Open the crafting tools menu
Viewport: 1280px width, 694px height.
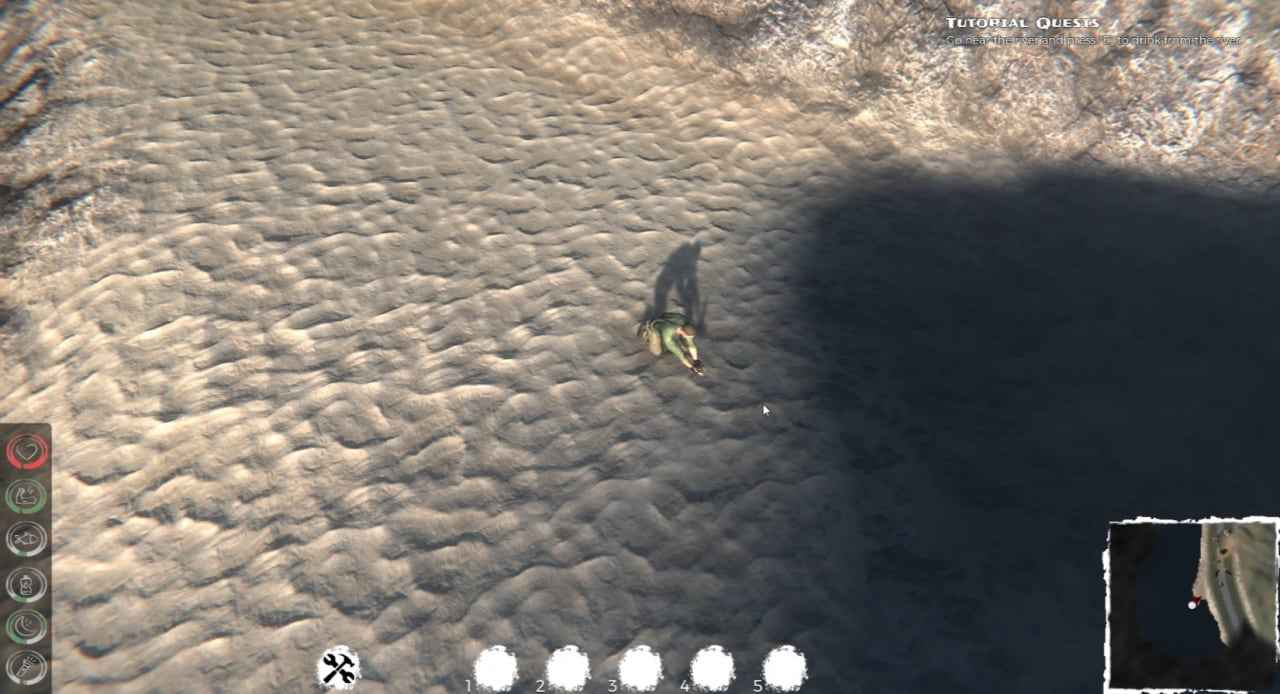338,668
